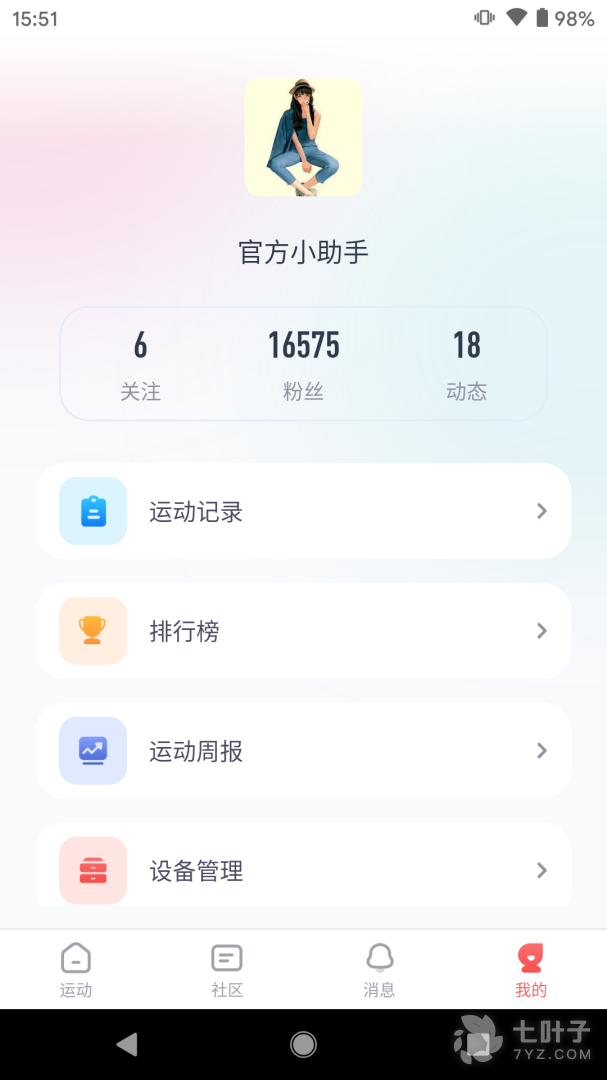Switch to the 消息 messages tab
Viewport: 607px width, 1080px height.
pos(379,970)
